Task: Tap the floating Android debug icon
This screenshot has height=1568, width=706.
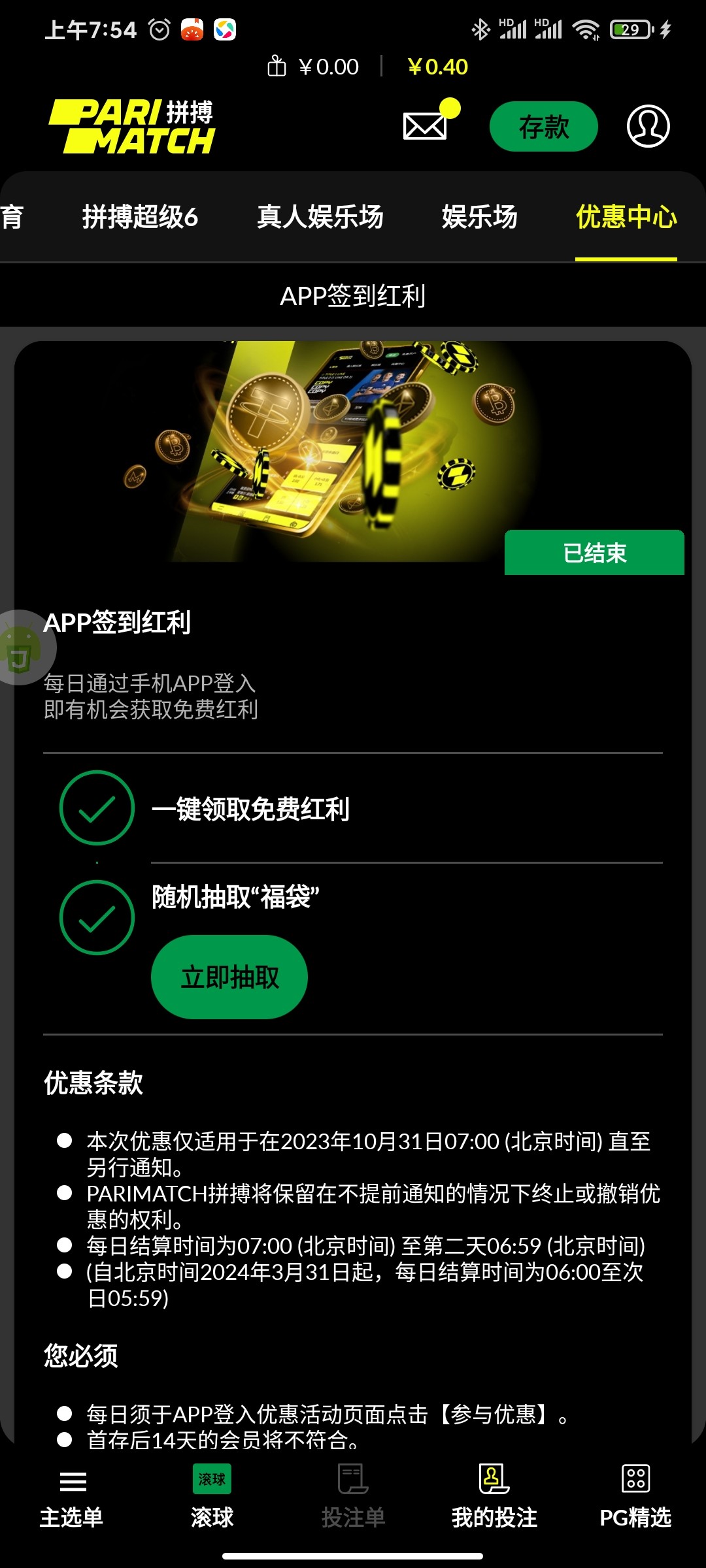Action: 21,647
